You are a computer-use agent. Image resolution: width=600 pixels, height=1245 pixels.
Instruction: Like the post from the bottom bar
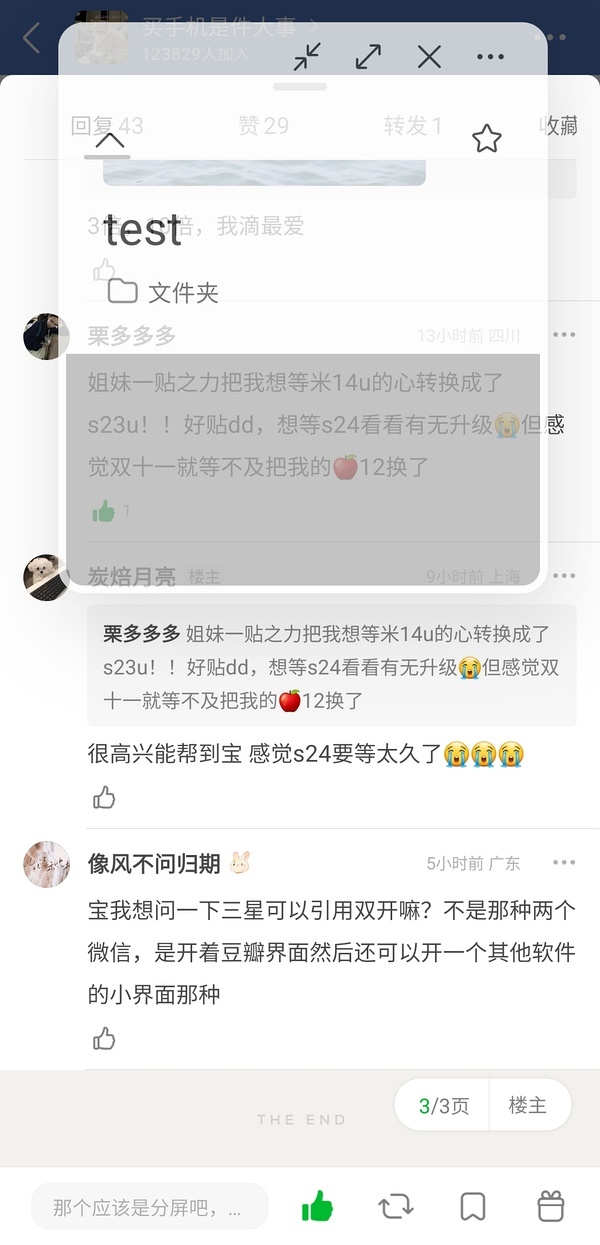click(317, 1207)
